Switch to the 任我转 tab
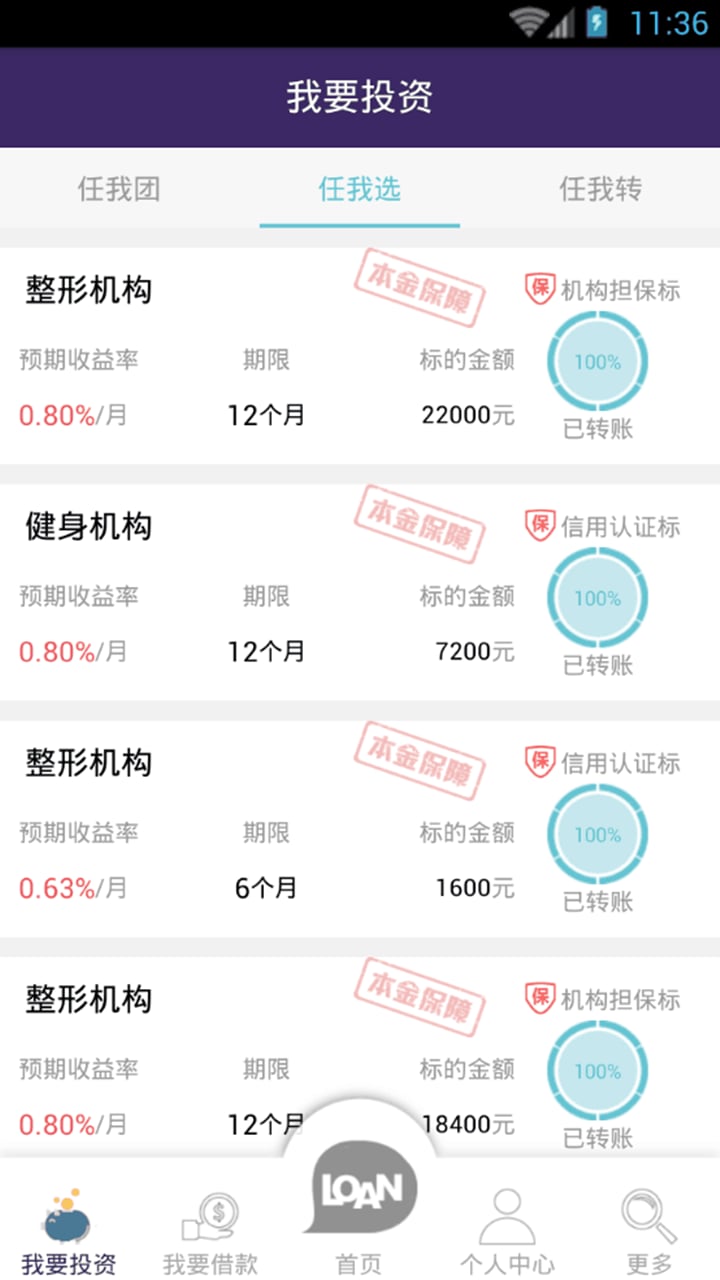This screenshot has height=1280, width=720. coord(600,189)
